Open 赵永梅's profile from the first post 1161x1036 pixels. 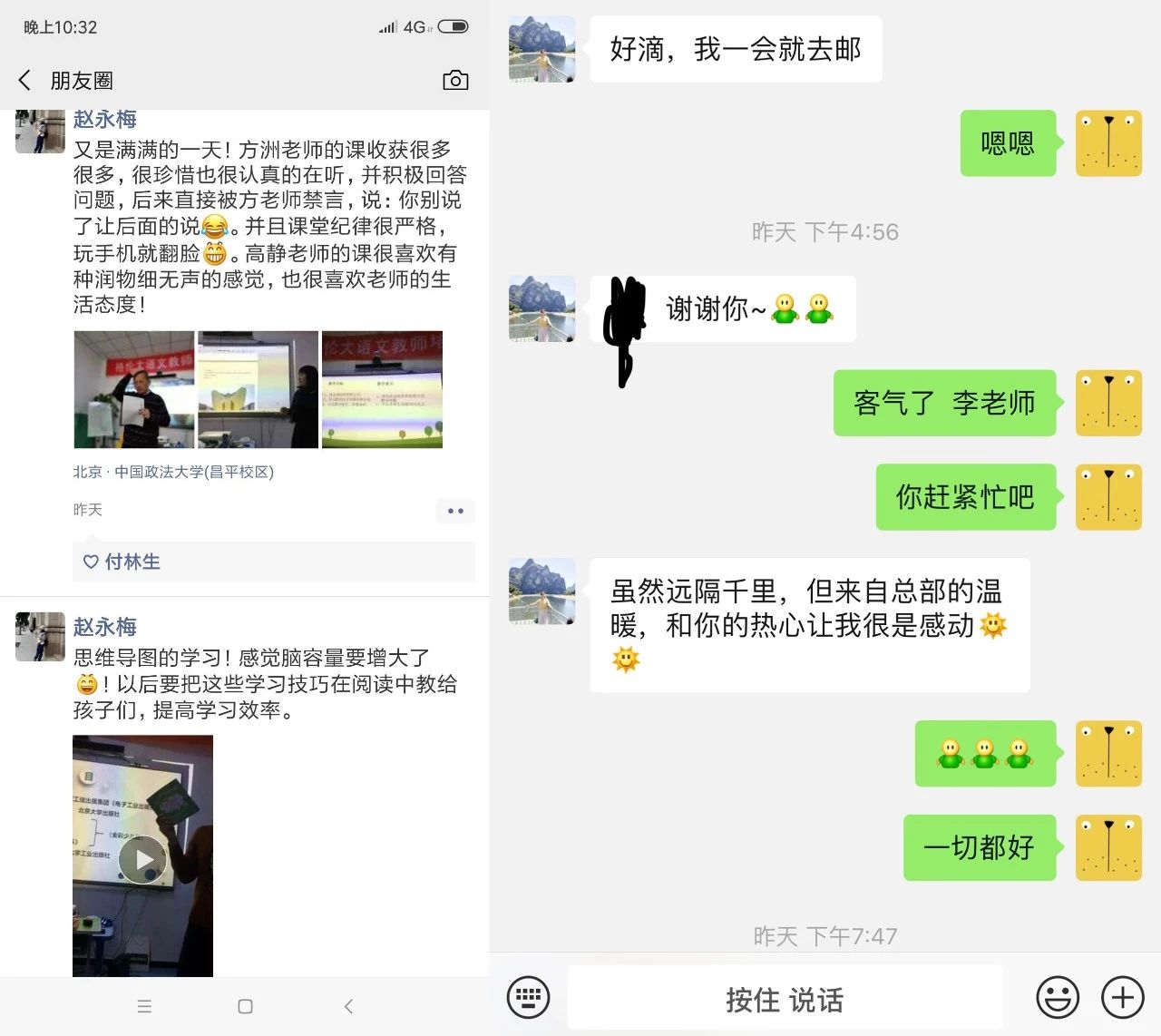(104, 120)
